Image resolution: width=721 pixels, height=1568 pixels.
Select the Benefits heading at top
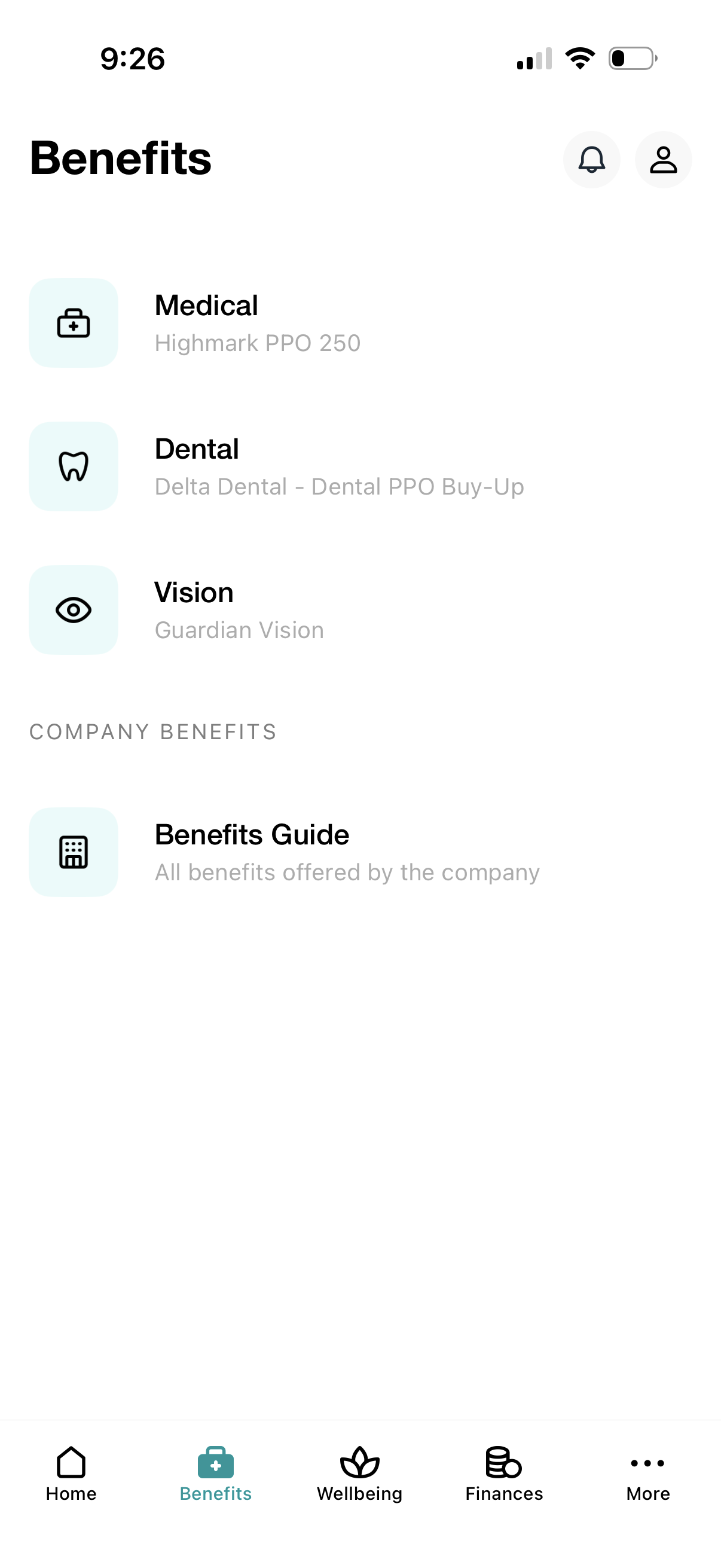click(121, 160)
